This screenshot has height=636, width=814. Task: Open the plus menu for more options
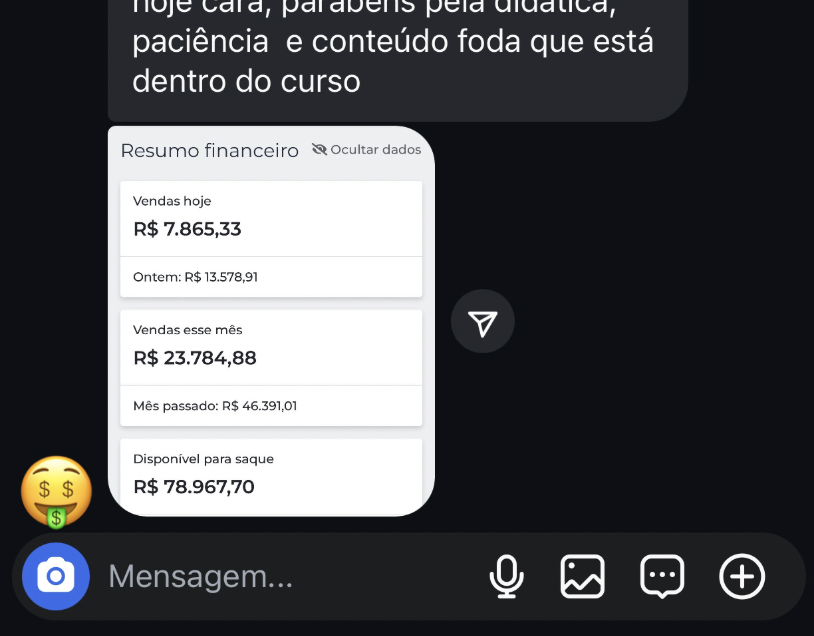point(742,576)
